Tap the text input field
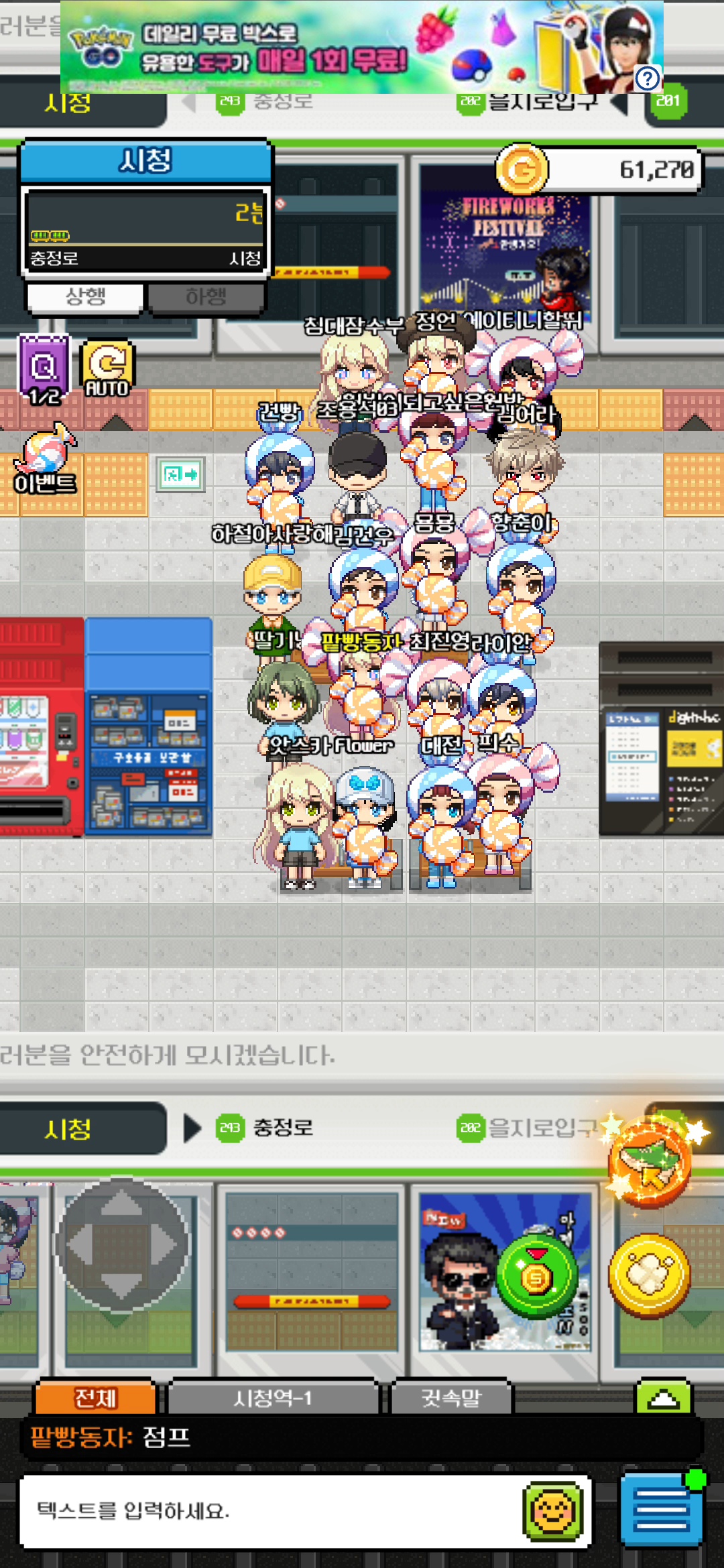 point(268,1511)
